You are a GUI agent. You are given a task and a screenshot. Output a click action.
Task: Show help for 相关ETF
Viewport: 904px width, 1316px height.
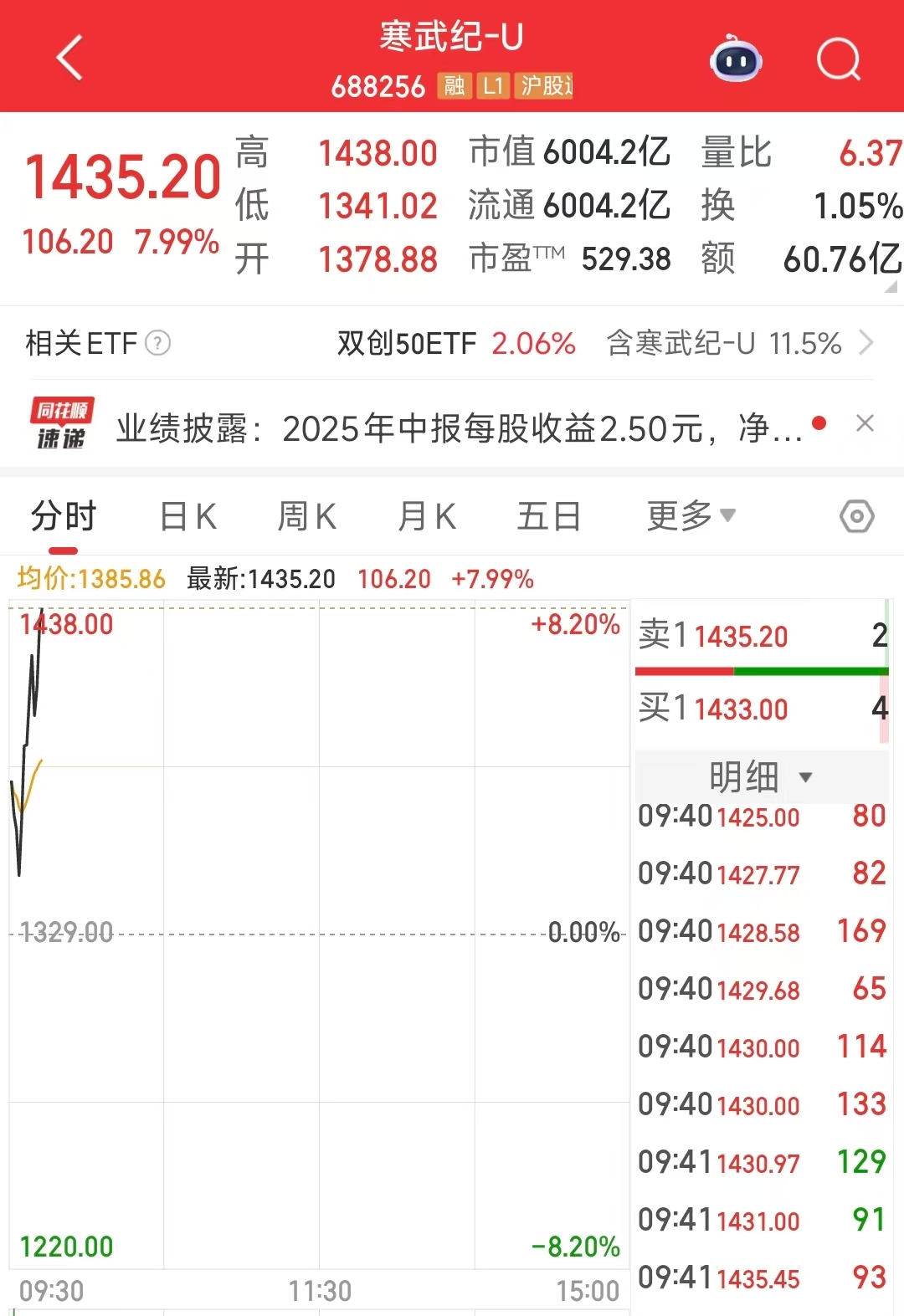pos(157,343)
